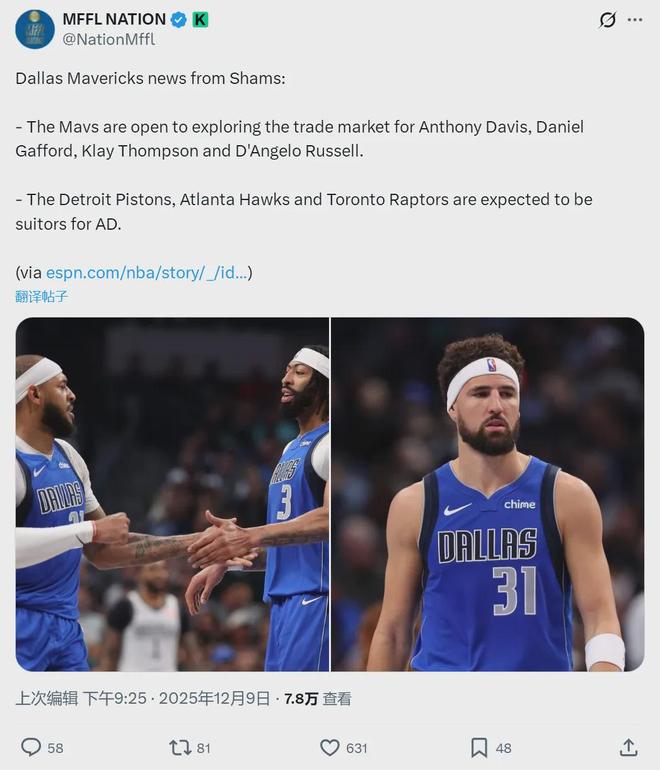Open the Grok explain icon
660x770 pixels.
[x=607, y=20]
